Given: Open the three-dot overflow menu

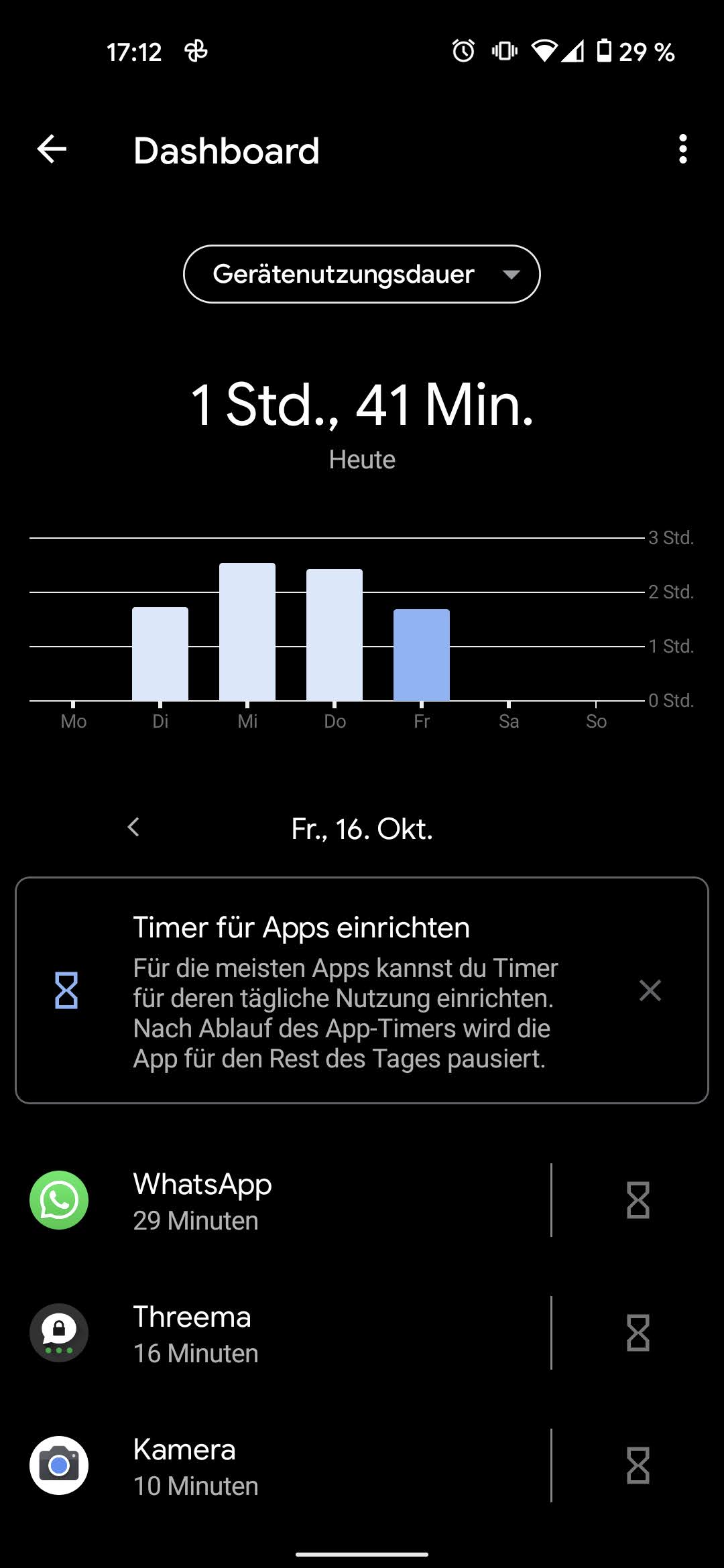Looking at the screenshot, I should pos(682,149).
